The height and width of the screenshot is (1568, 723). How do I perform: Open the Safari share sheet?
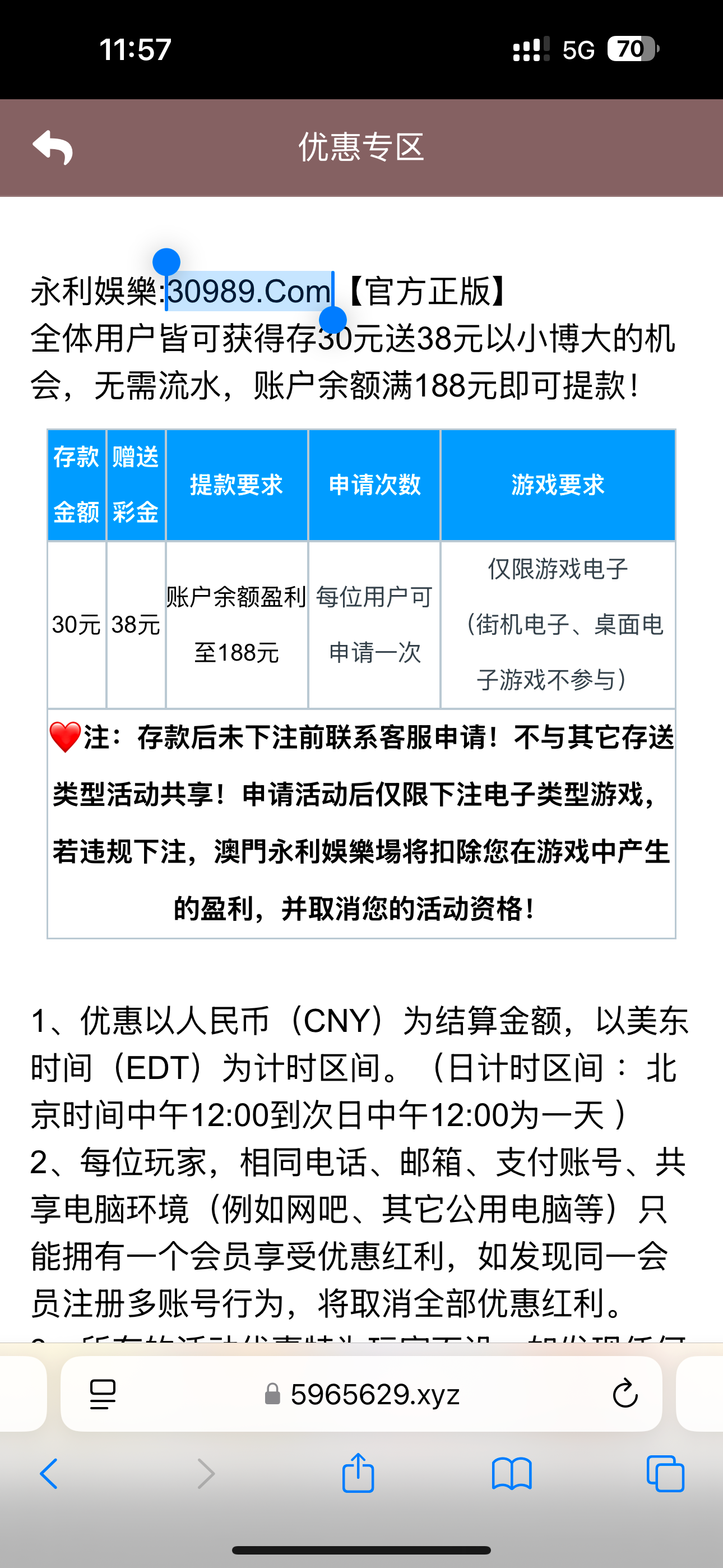358,1473
